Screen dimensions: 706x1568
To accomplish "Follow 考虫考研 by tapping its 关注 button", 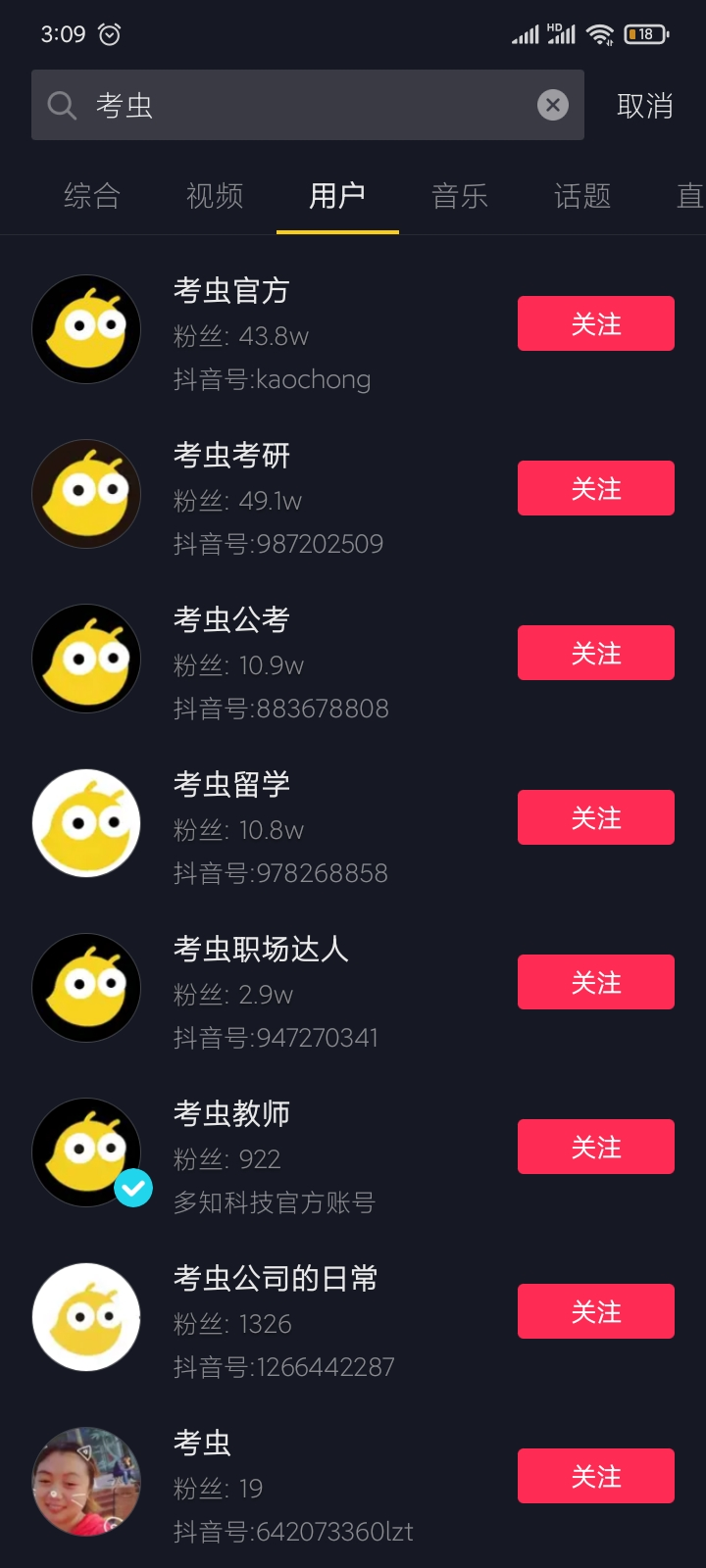I will [x=595, y=488].
